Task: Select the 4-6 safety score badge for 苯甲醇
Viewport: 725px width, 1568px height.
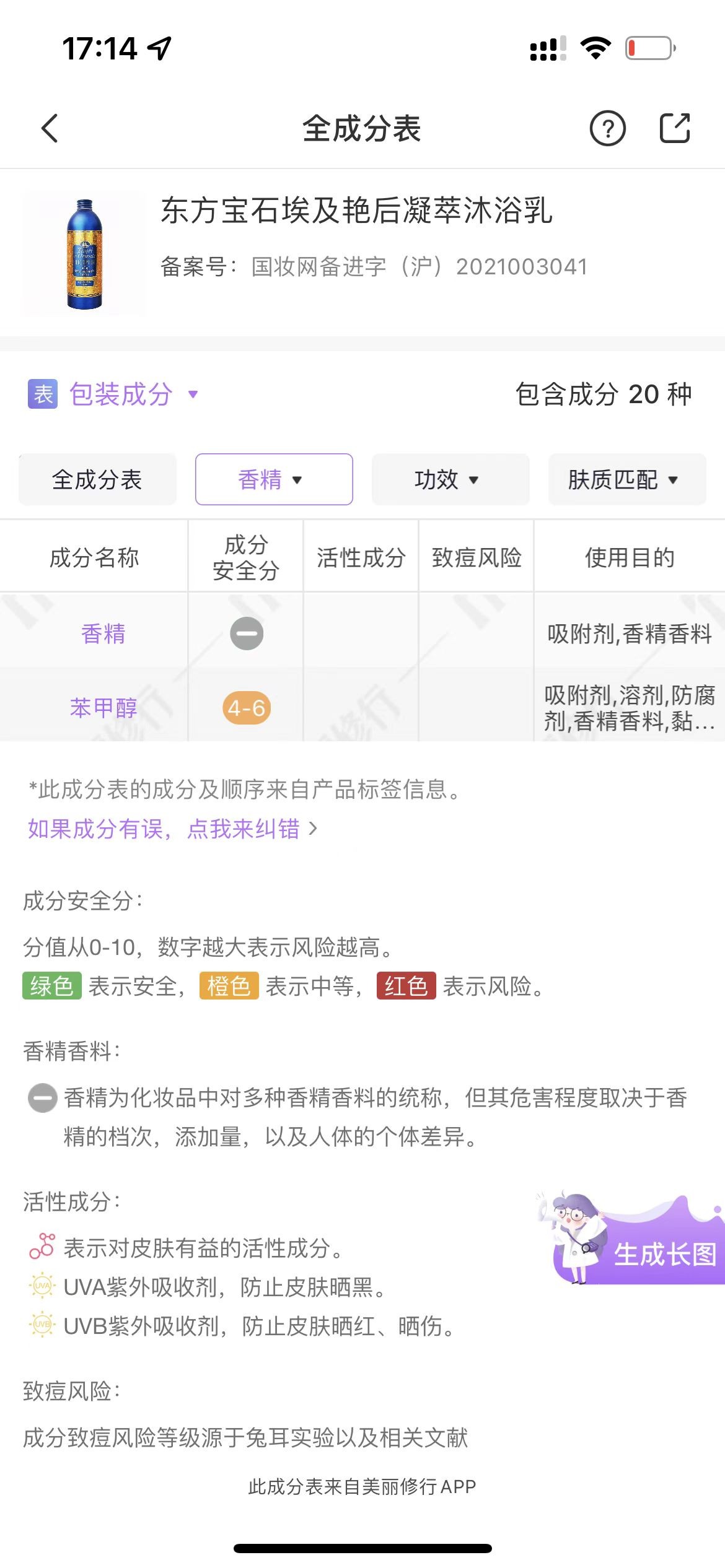Action: (x=245, y=706)
